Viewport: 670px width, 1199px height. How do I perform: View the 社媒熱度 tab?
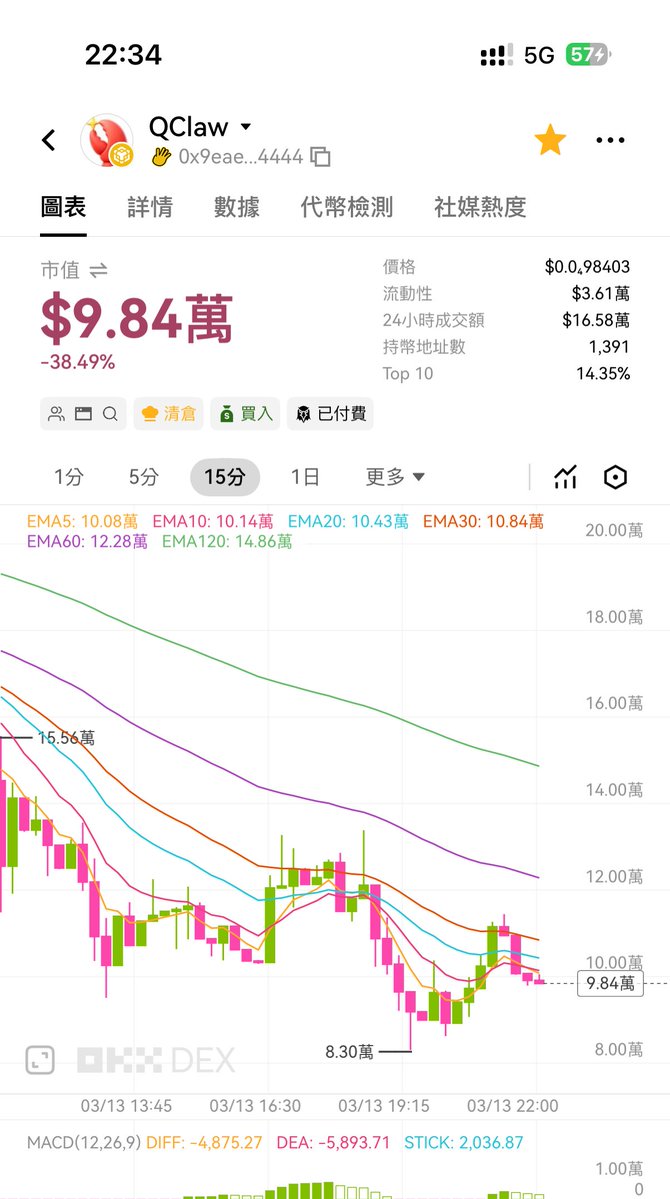480,207
